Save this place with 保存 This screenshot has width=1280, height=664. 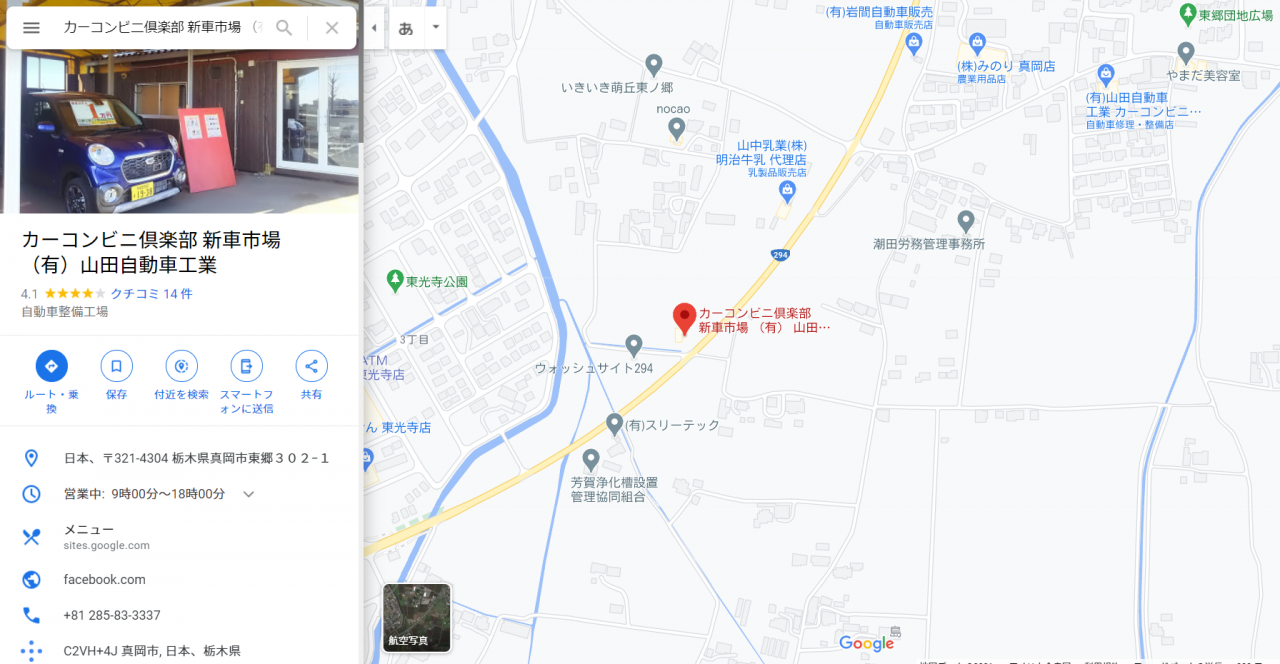pyautogui.click(x=116, y=366)
